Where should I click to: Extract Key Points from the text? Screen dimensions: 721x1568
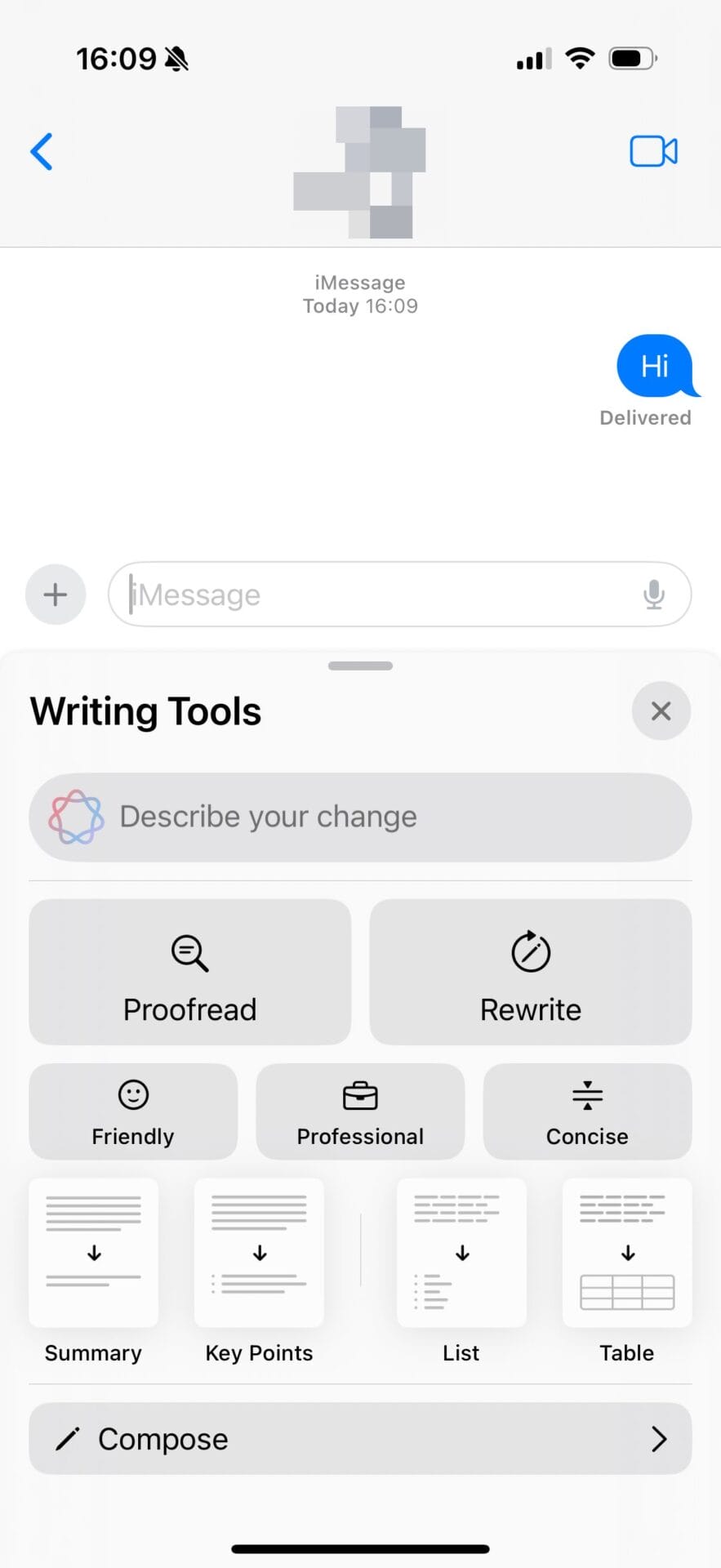259,1254
